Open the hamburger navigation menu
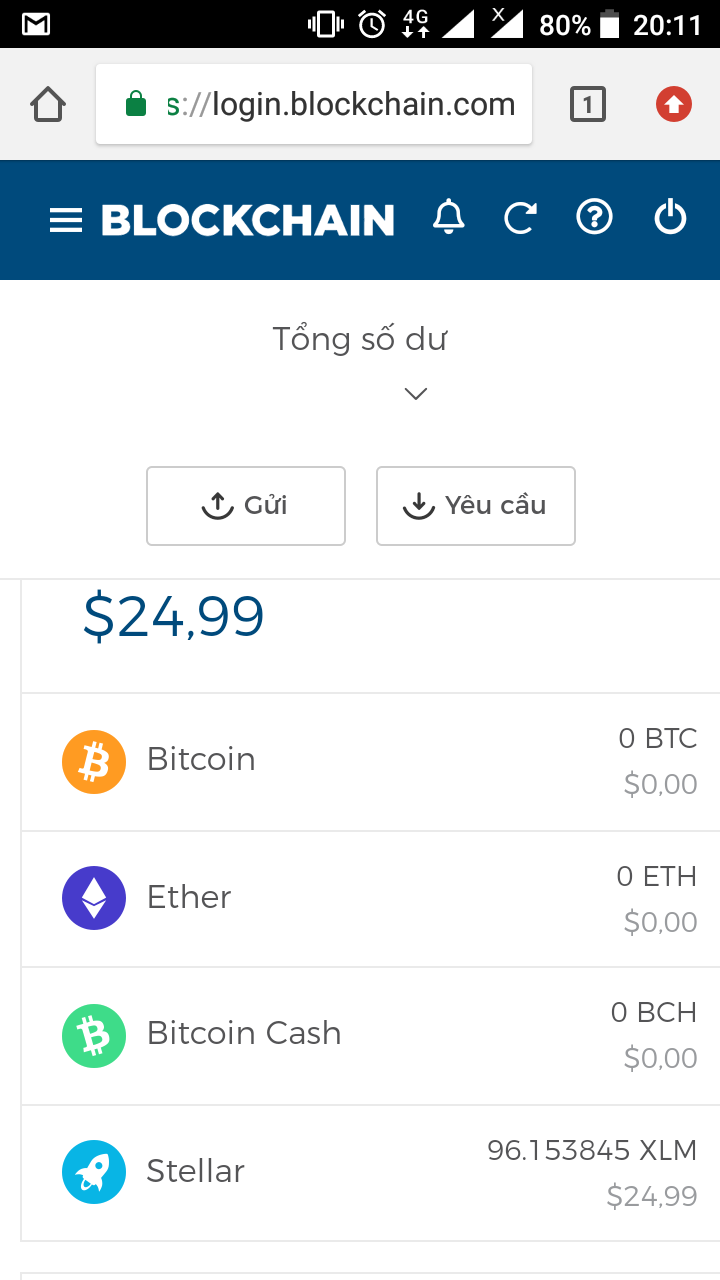The height and width of the screenshot is (1280, 720). point(66,220)
